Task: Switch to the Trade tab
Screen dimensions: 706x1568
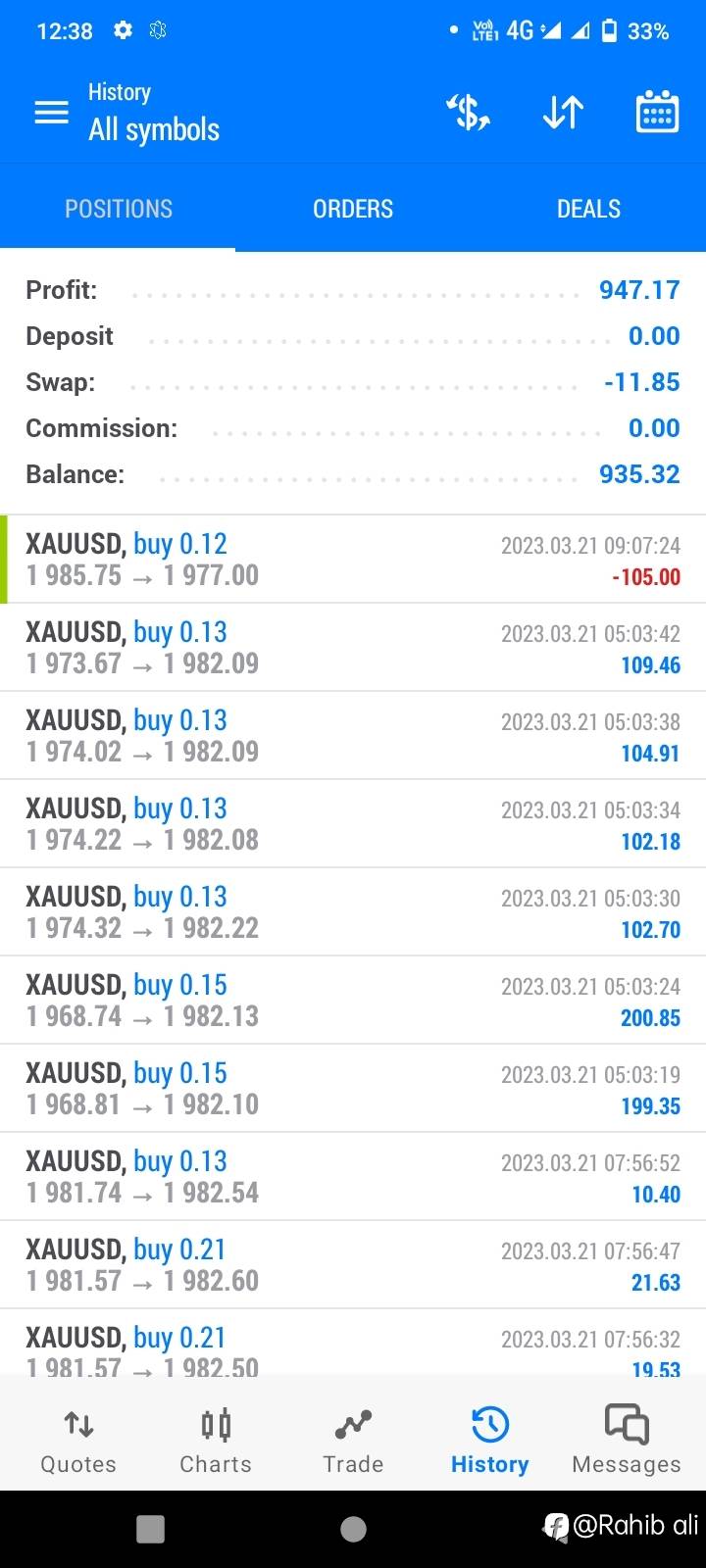Action: pyautogui.click(x=353, y=1441)
